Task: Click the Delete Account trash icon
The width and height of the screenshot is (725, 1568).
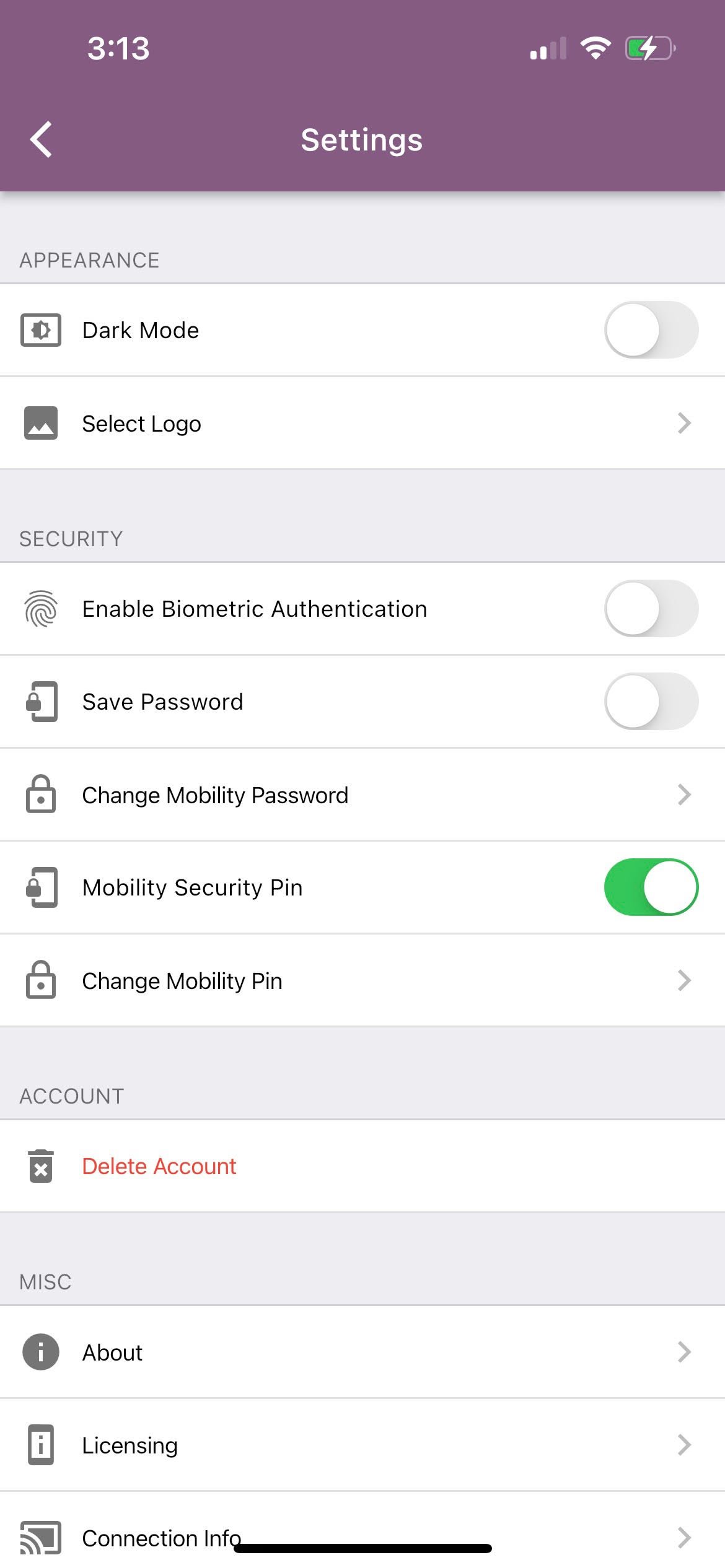Action: [x=40, y=1166]
